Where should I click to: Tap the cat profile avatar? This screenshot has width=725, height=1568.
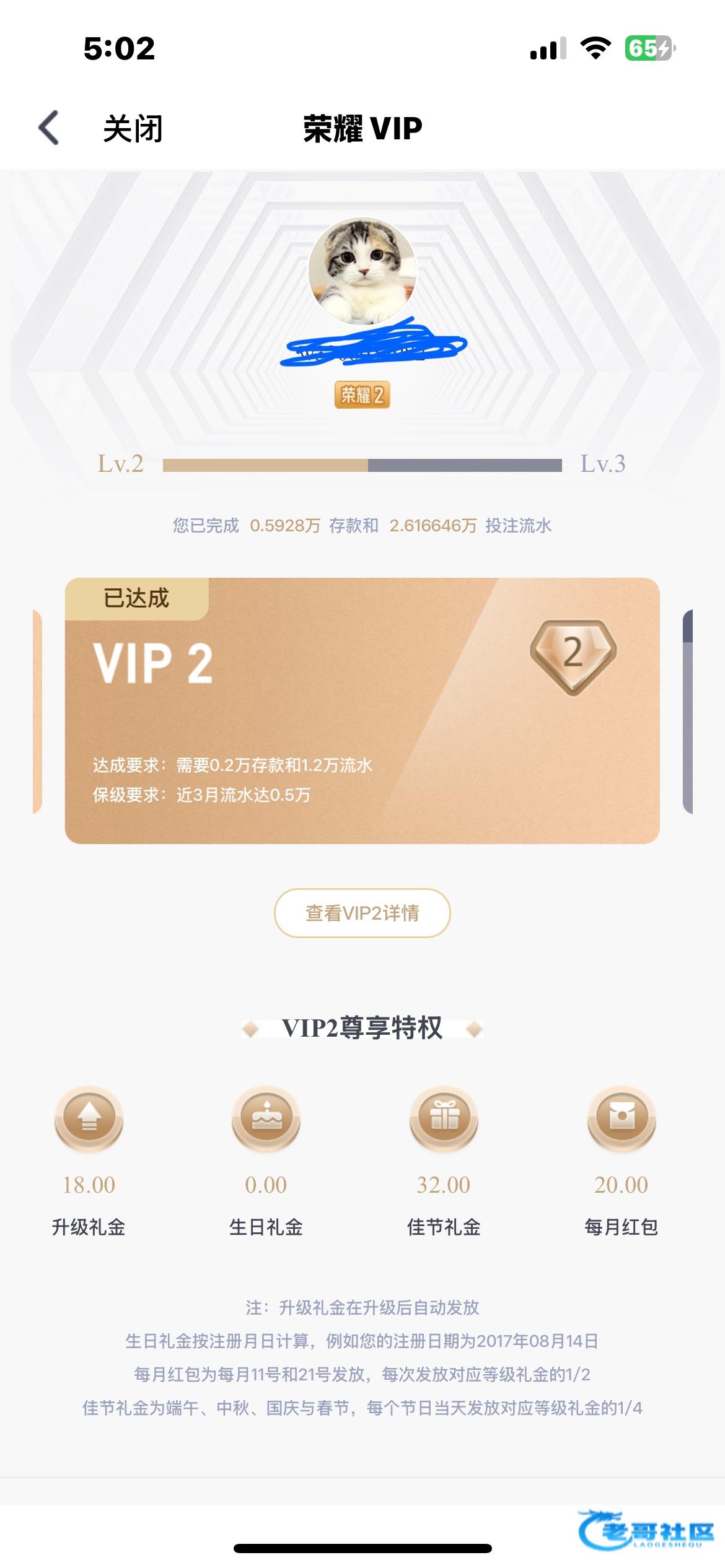click(362, 271)
